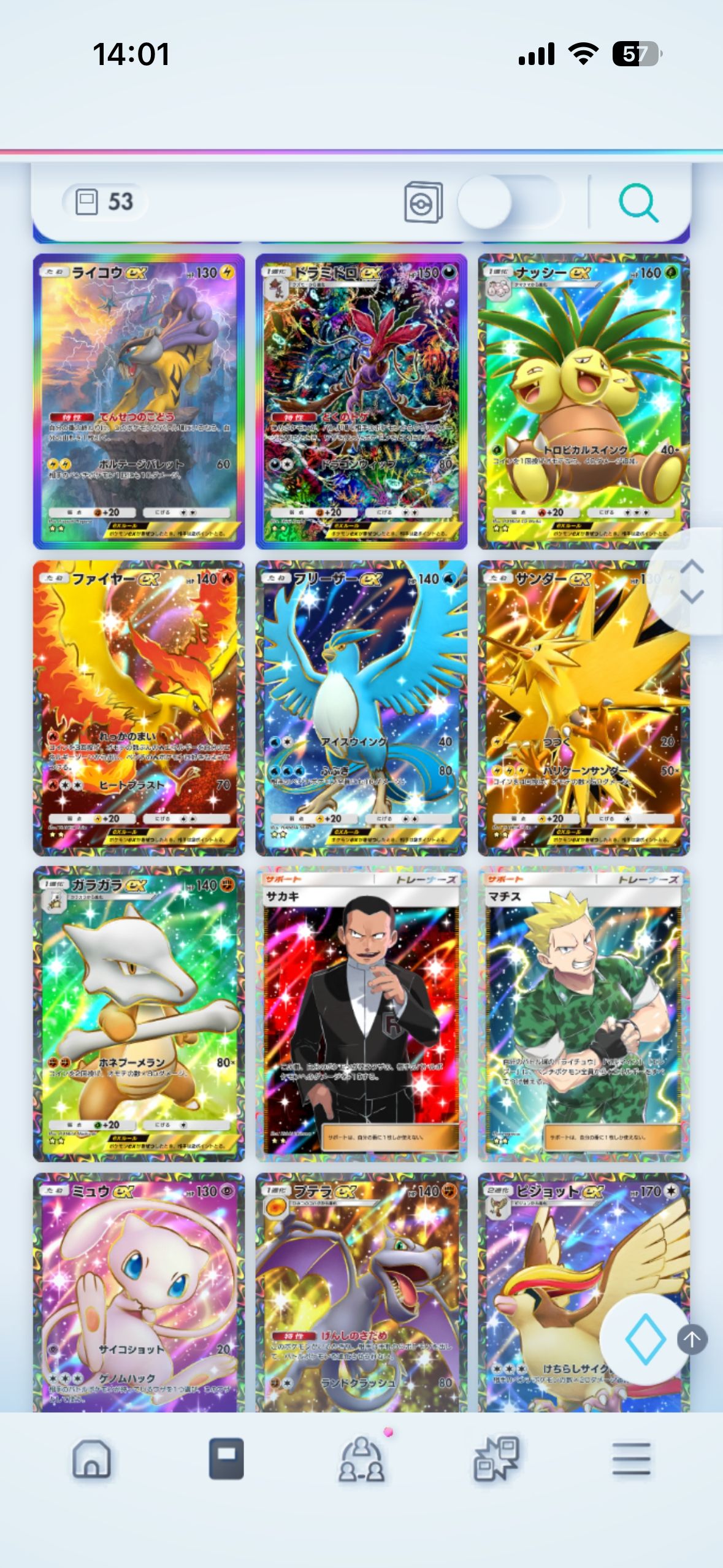The image size is (723, 1568).
Task: Open the Lt. Surge supporter card
Action: click(583, 1013)
